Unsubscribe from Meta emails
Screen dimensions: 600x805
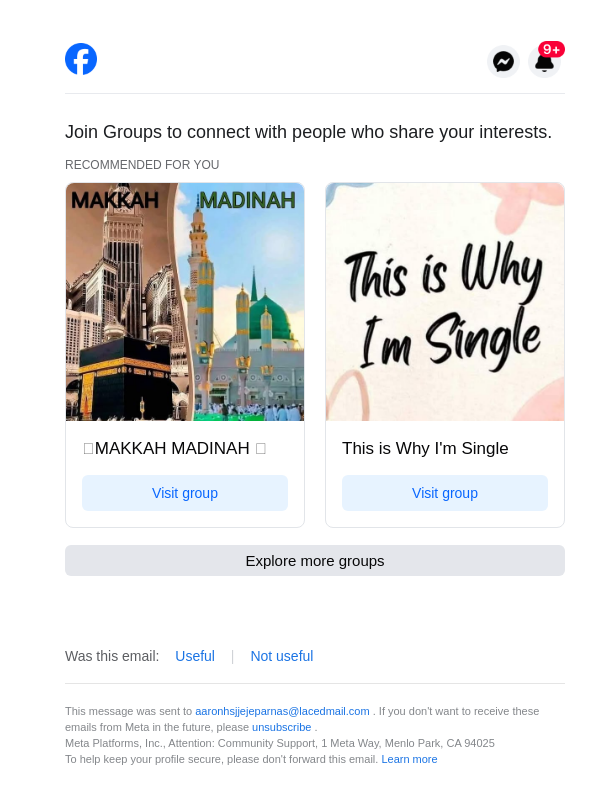(x=281, y=727)
